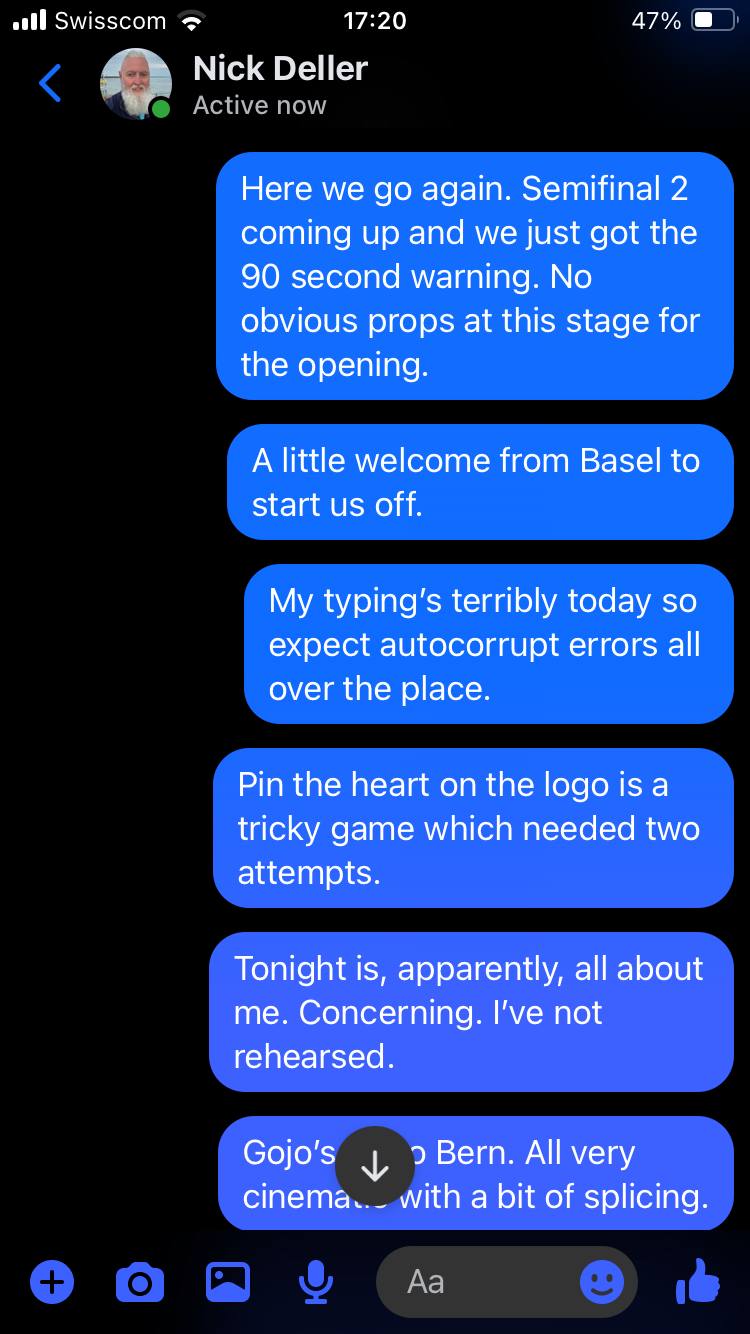This screenshot has width=750, height=1334.
Task: Open the plus menu for more actions
Action: point(52,1281)
